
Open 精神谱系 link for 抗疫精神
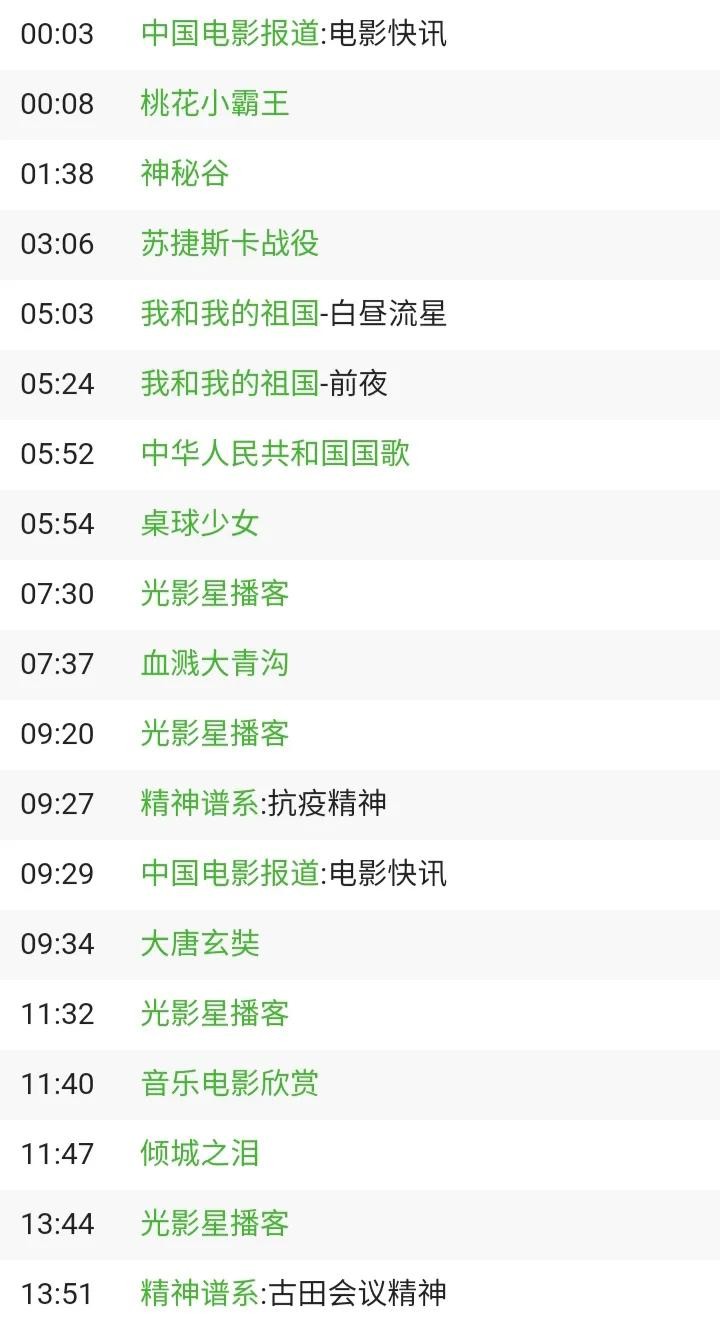pyautogui.click(x=200, y=804)
